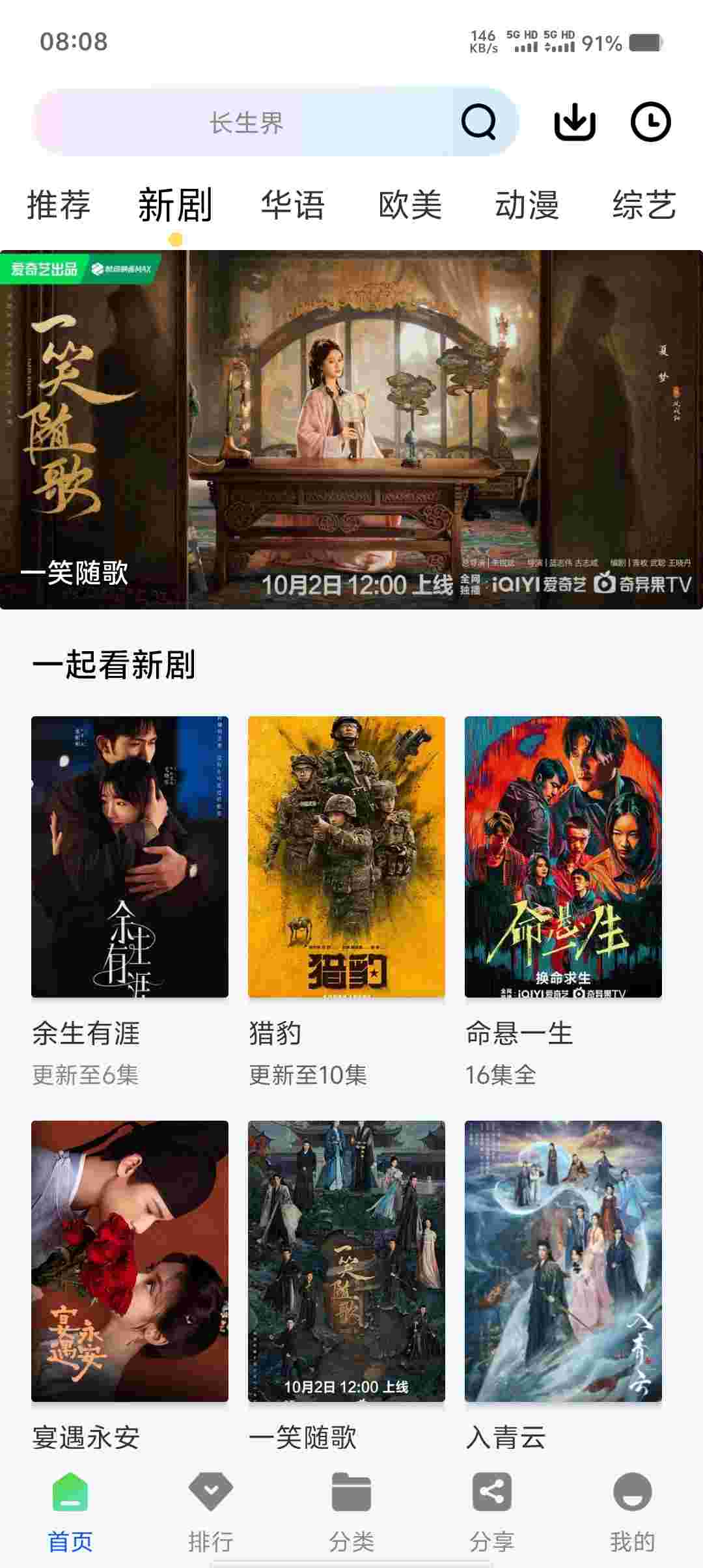Open the drama 余生有涯
This screenshot has width=703, height=1568.
point(130,857)
